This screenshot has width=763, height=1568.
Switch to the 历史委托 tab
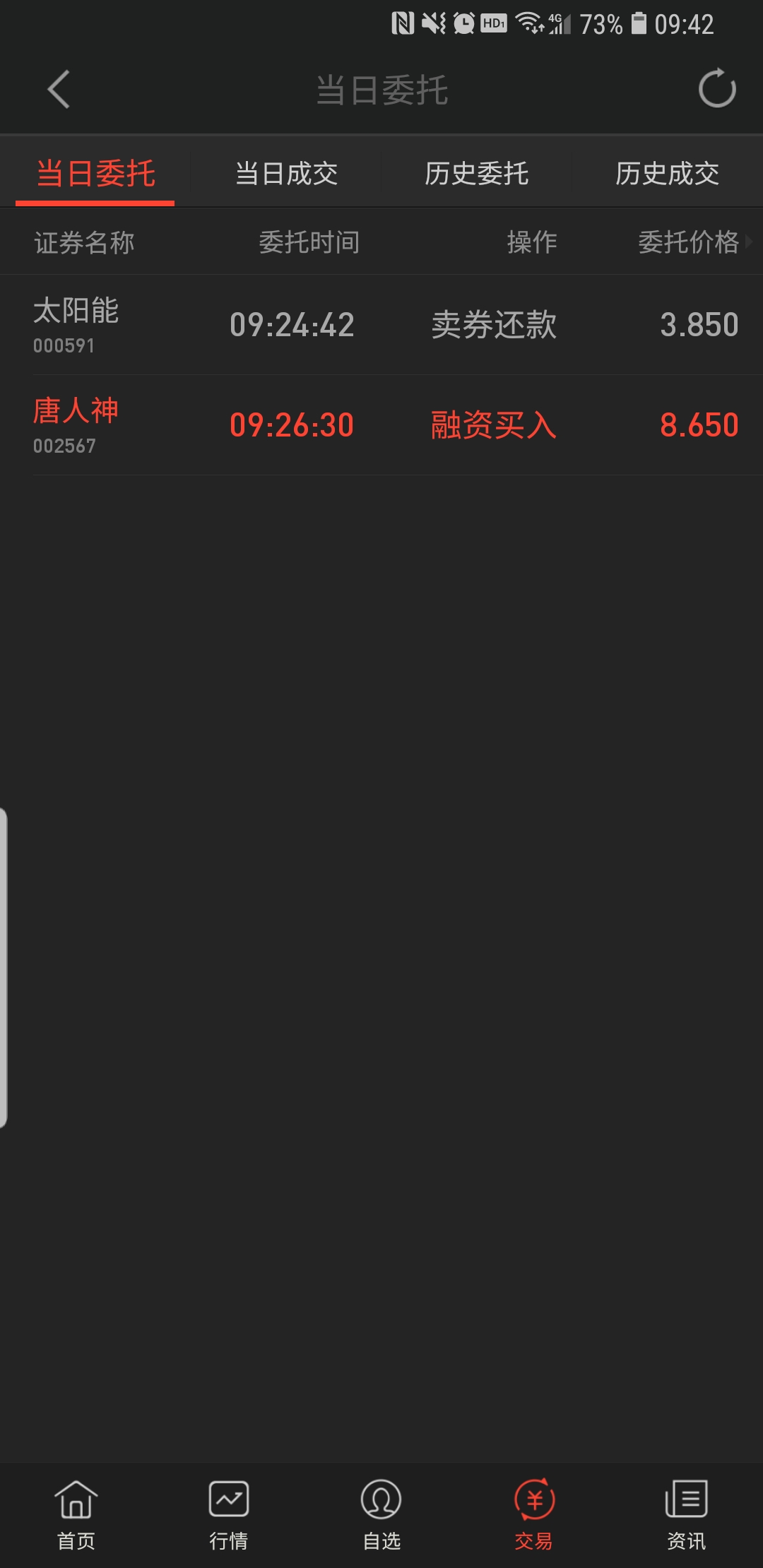(477, 173)
